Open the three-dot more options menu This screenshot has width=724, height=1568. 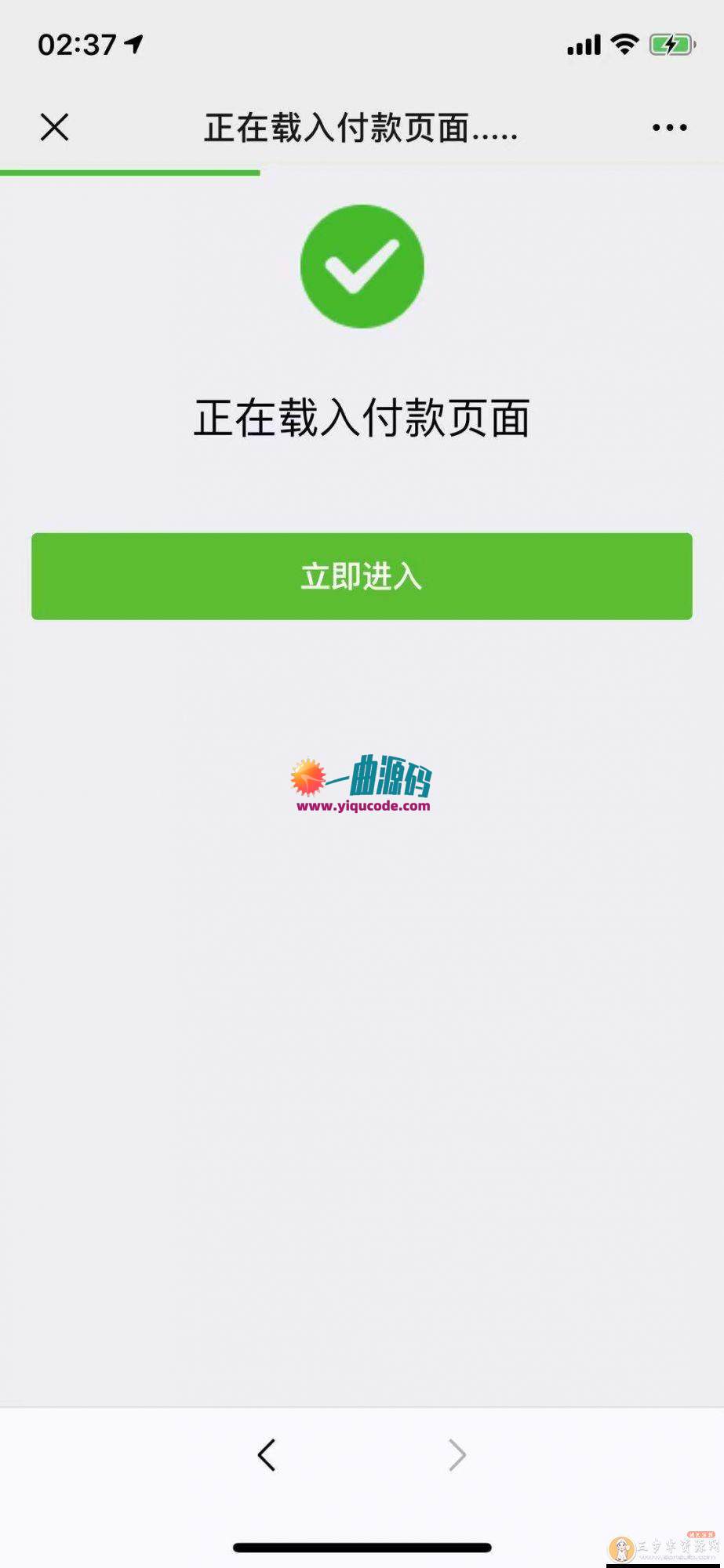click(x=670, y=127)
